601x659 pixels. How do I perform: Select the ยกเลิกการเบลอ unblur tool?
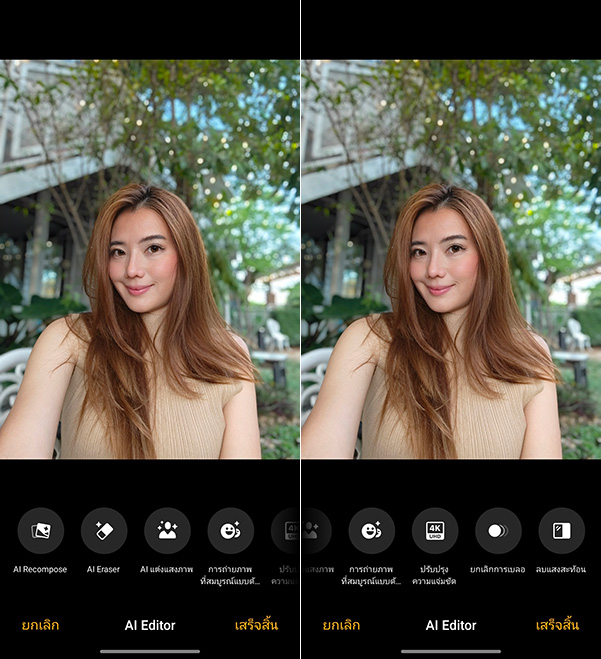pyautogui.click(x=498, y=531)
